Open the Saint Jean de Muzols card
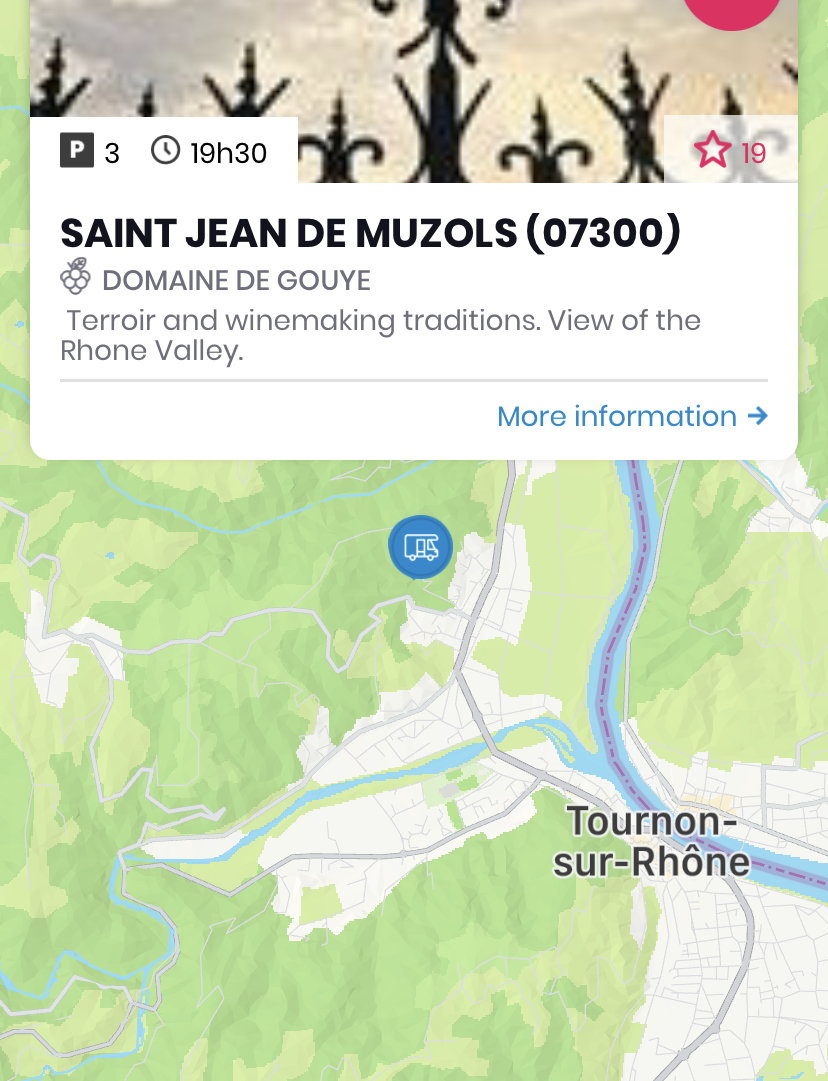The image size is (828, 1081). click(x=370, y=233)
